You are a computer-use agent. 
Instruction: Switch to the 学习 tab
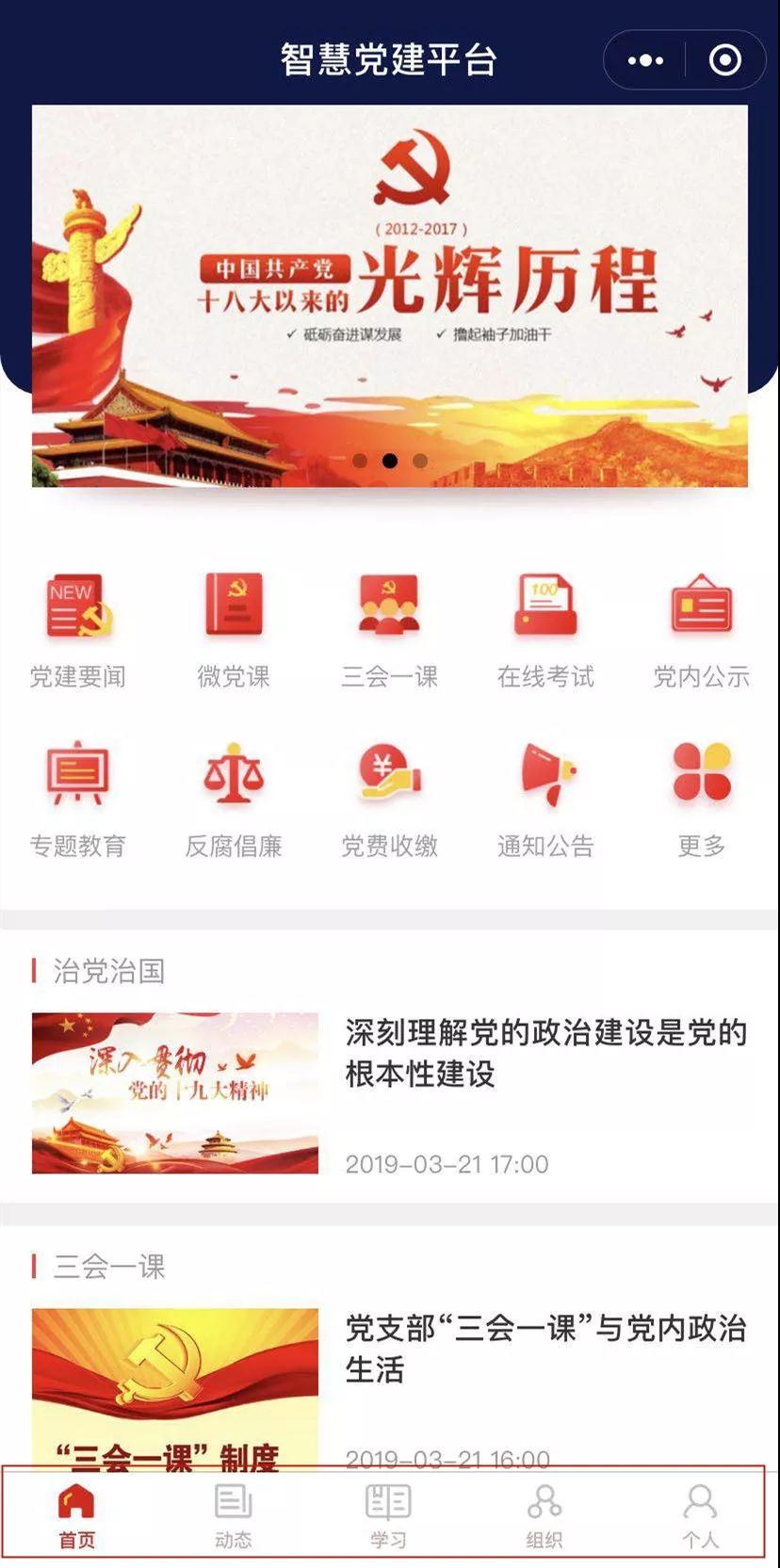388,1515
